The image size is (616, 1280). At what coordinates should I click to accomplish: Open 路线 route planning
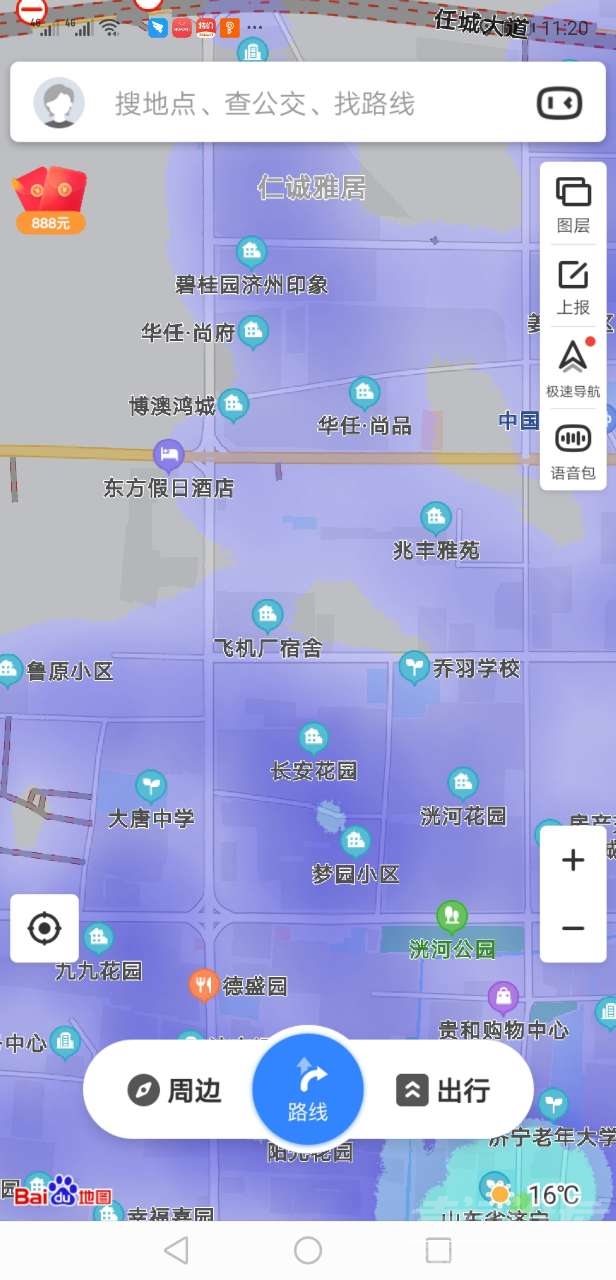[308, 1088]
